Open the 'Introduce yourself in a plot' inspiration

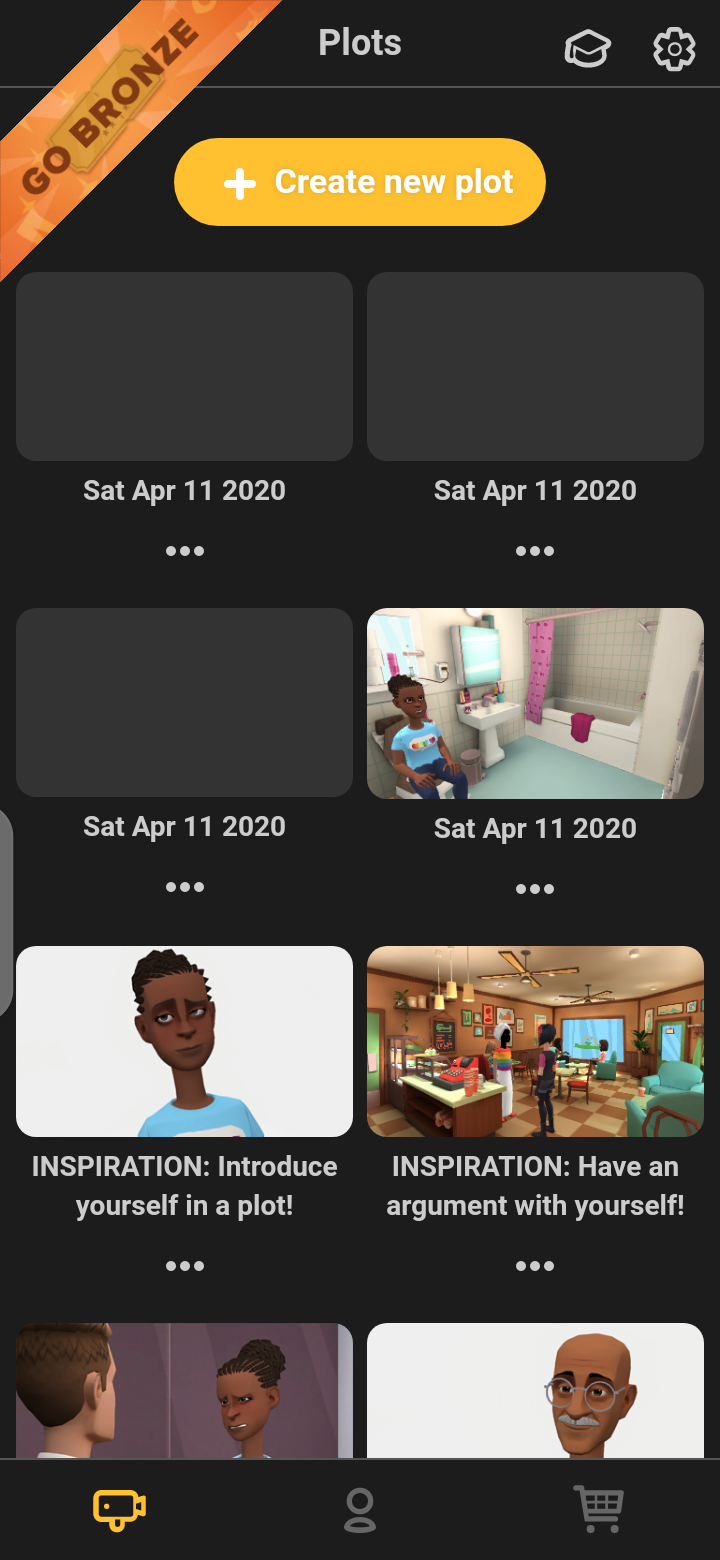[x=184, y=1041]
